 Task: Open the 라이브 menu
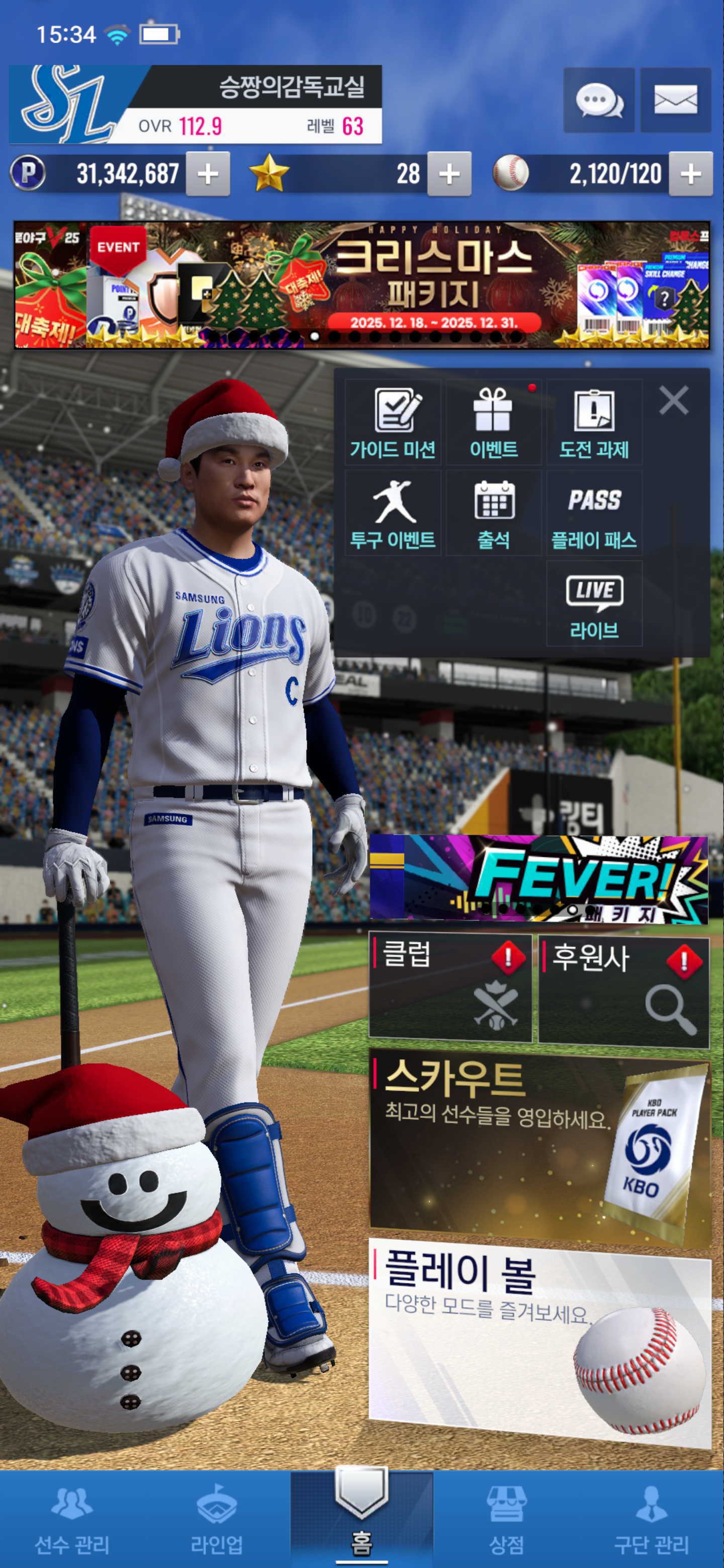pos(594,603)
